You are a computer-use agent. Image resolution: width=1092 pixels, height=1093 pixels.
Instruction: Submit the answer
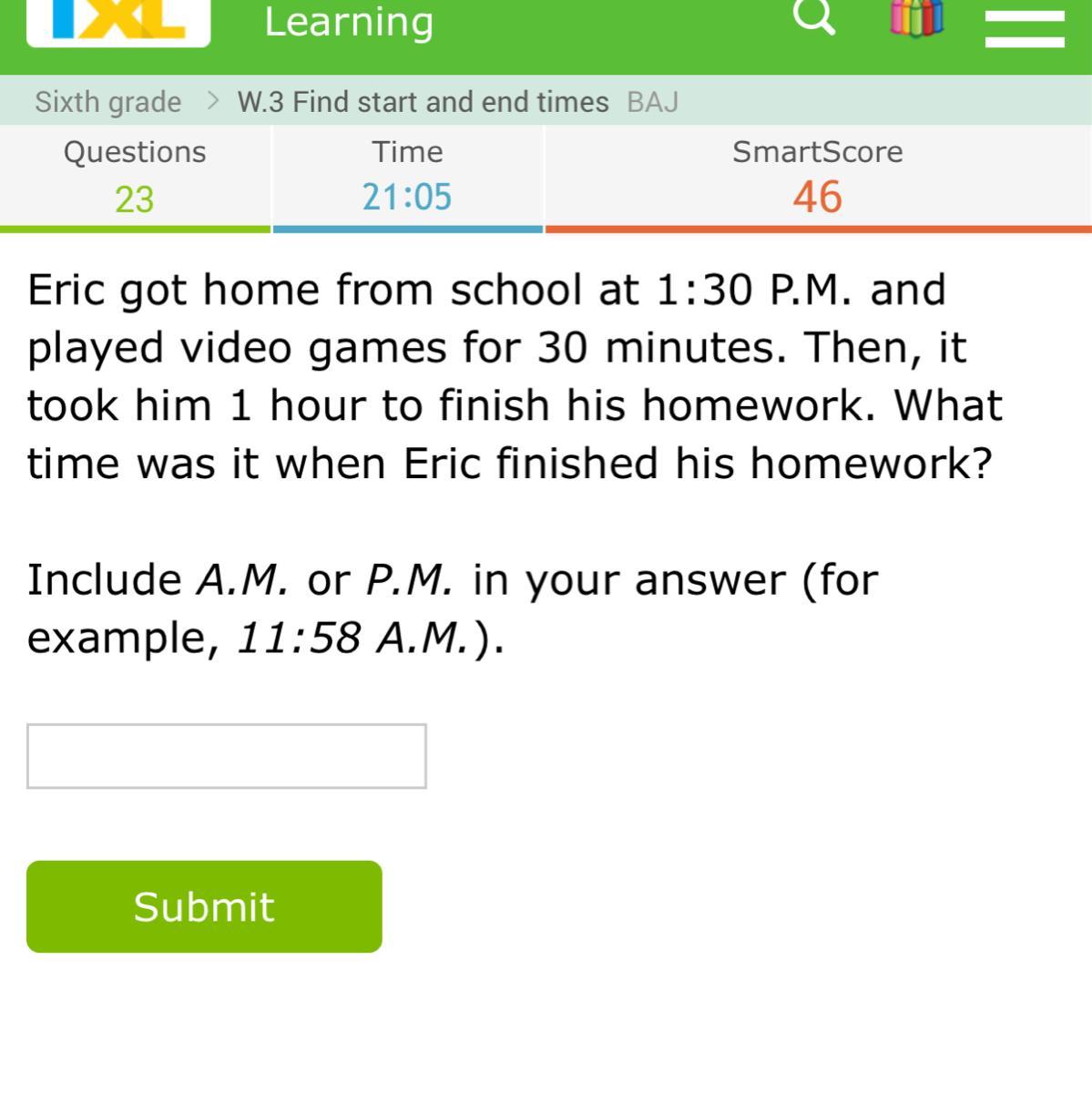point(204,906)
